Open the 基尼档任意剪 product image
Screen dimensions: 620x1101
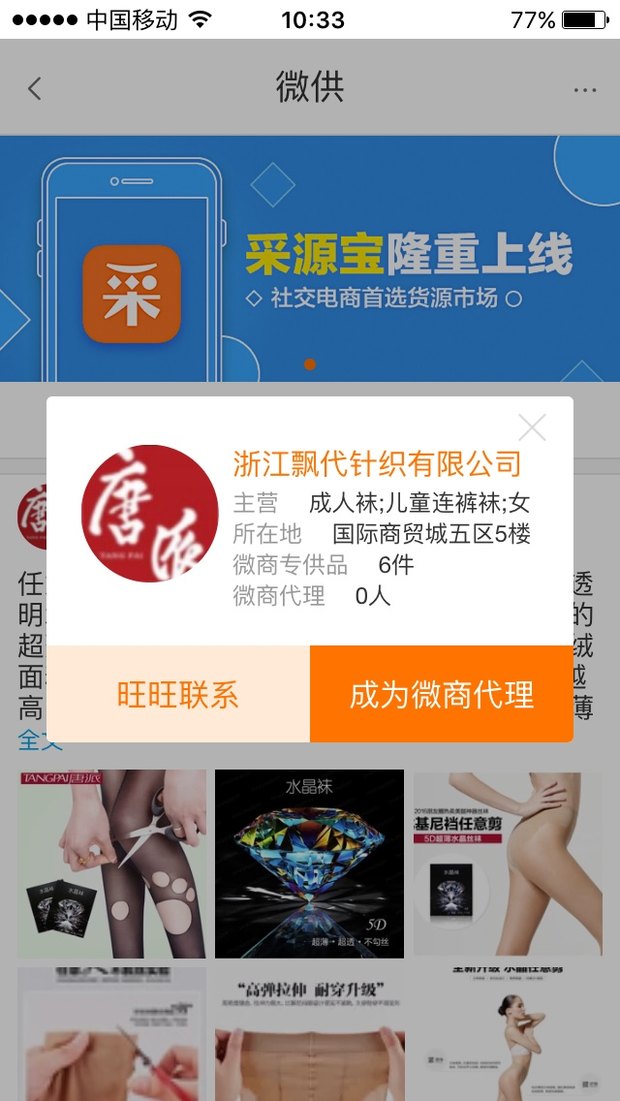tap(507, 863)
